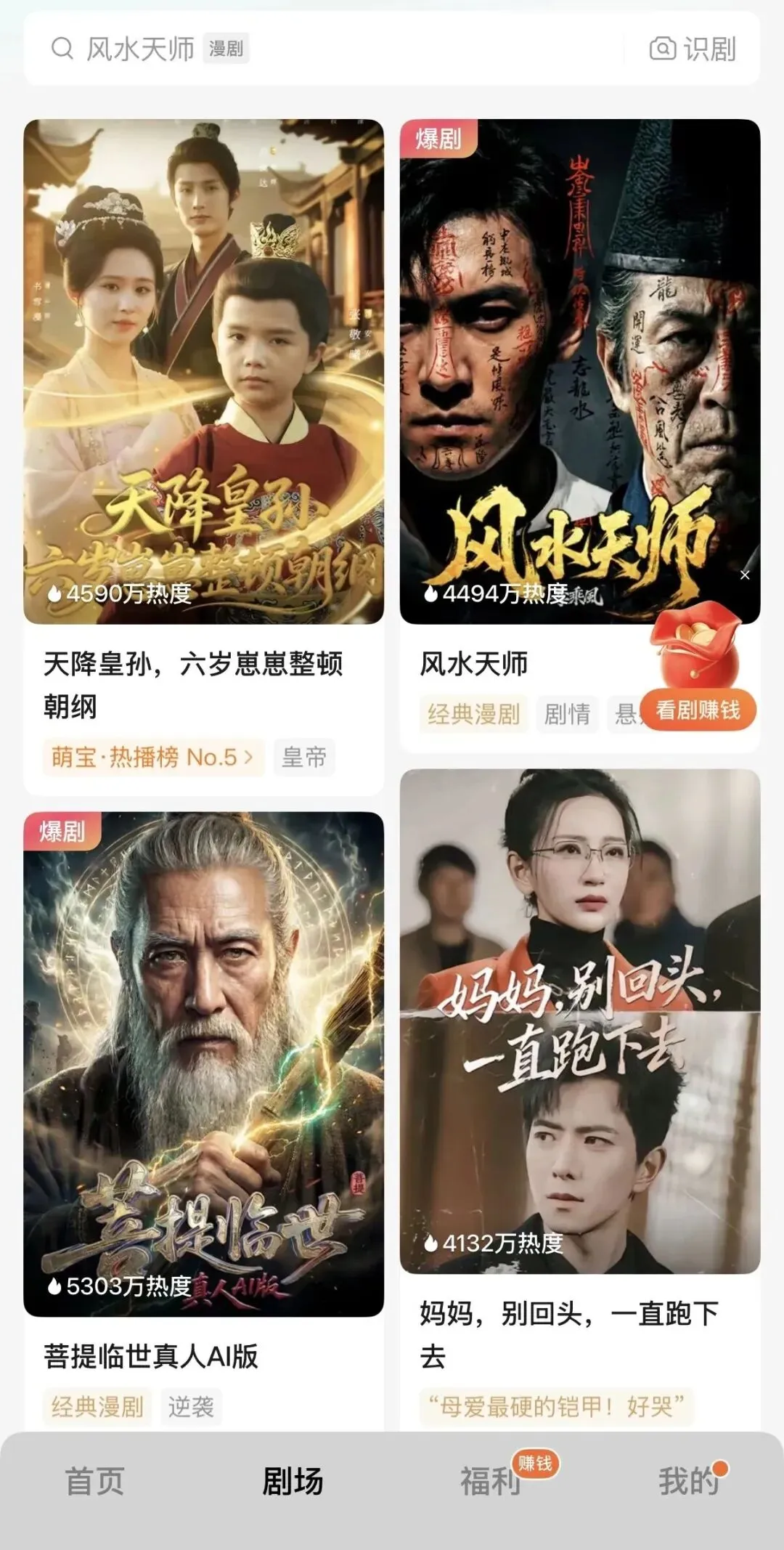Switch to the 剧场 tab
The height and width of the screenshot is (1550, 784).
pos(293,1482)
